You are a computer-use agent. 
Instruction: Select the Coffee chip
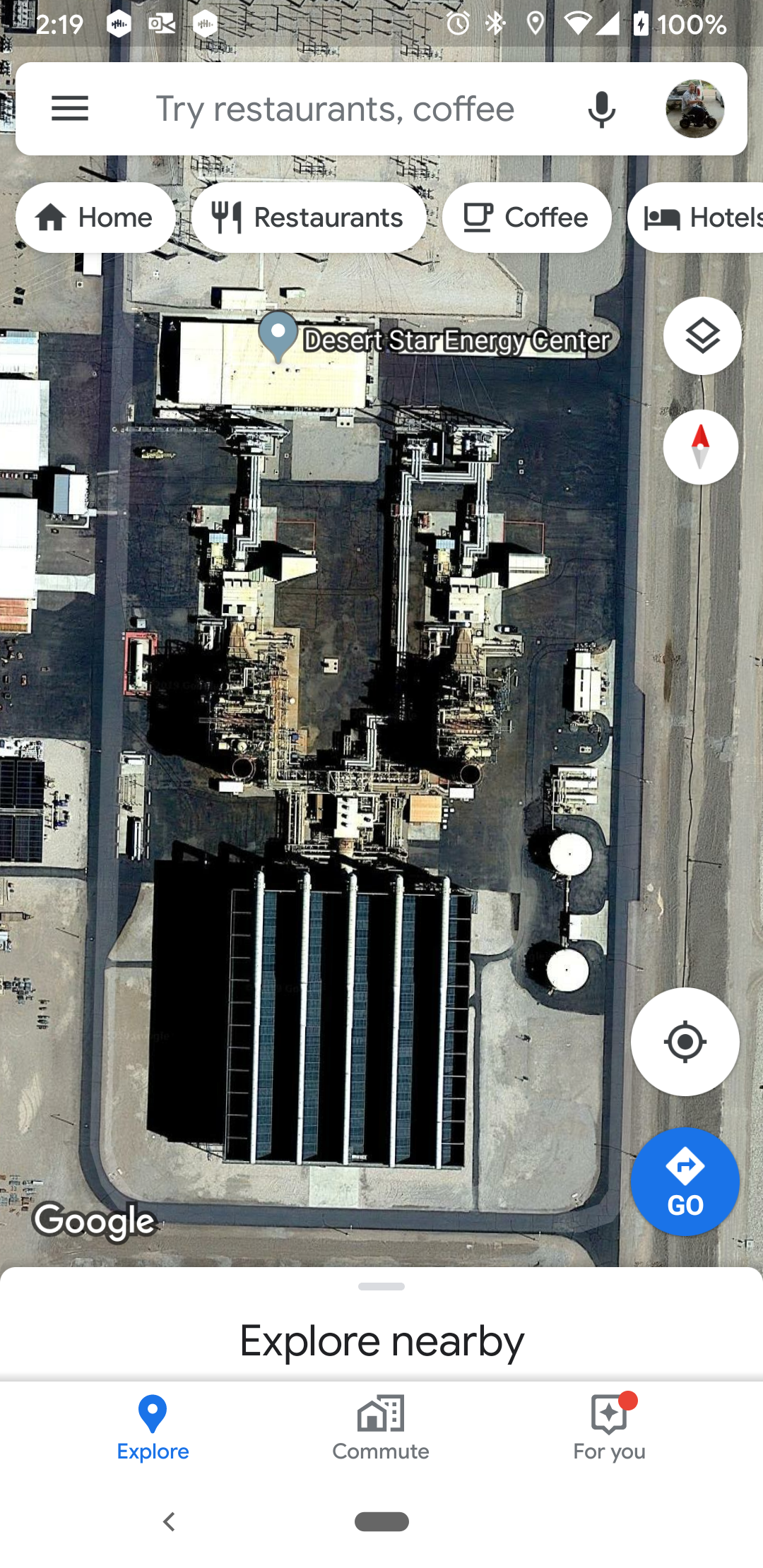(x=527, y=218)
